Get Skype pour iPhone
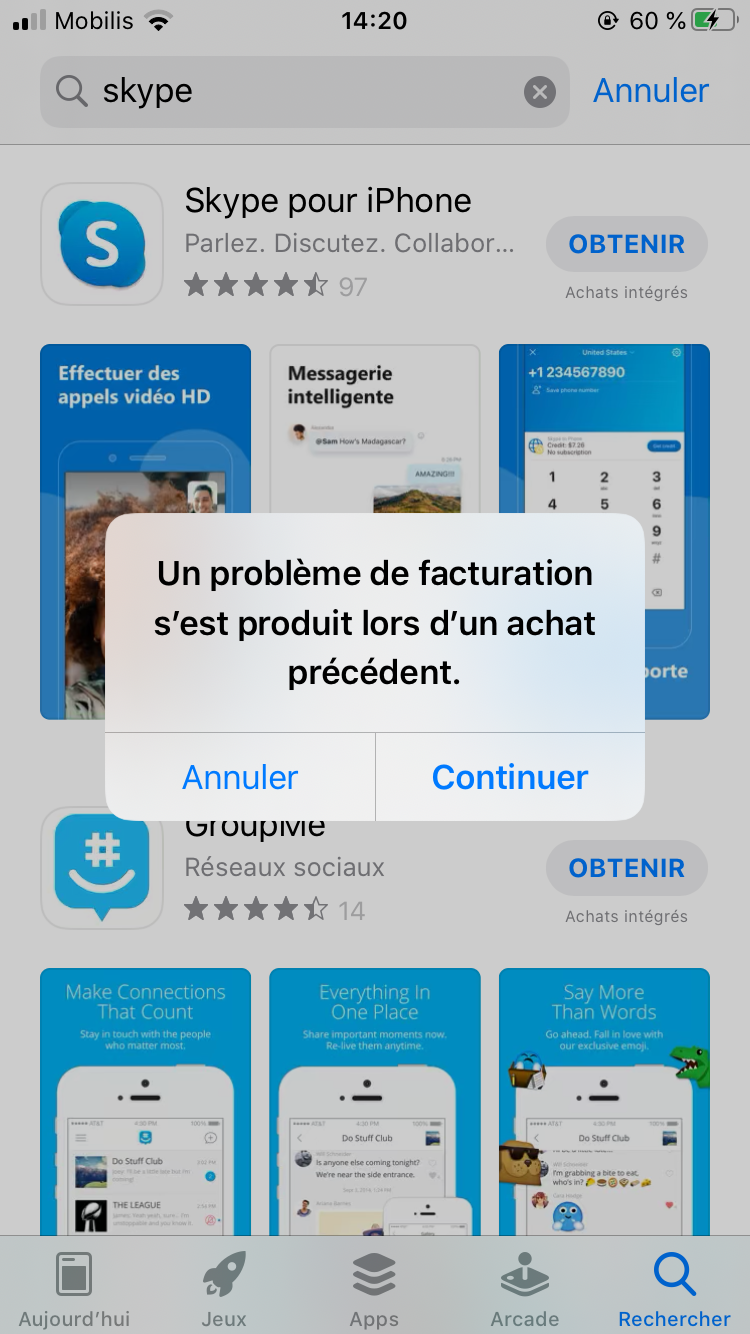Image resolution: width=750 pixels, height=1334 pixels. [626, 244]
